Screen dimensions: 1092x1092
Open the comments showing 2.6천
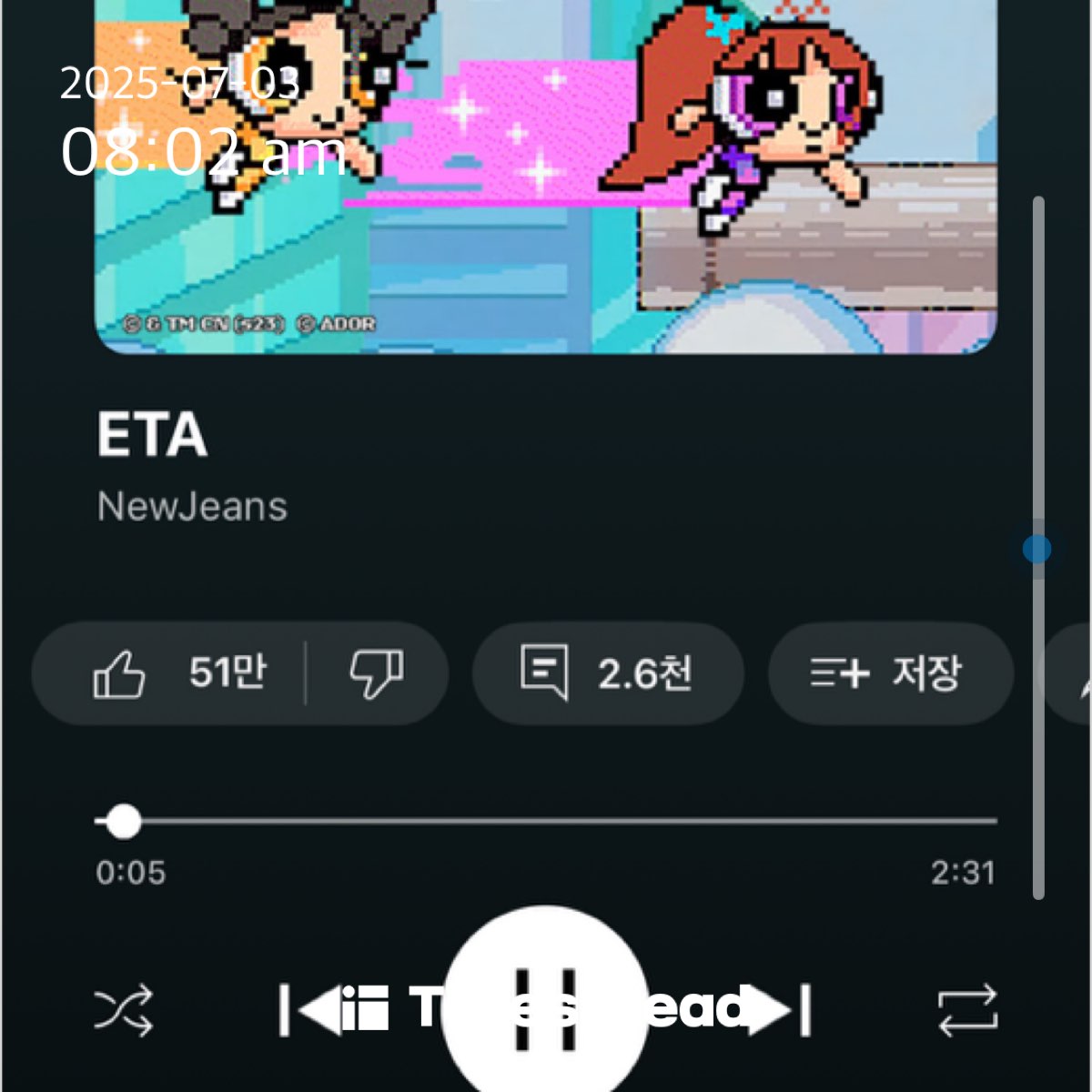pos(607,673)
